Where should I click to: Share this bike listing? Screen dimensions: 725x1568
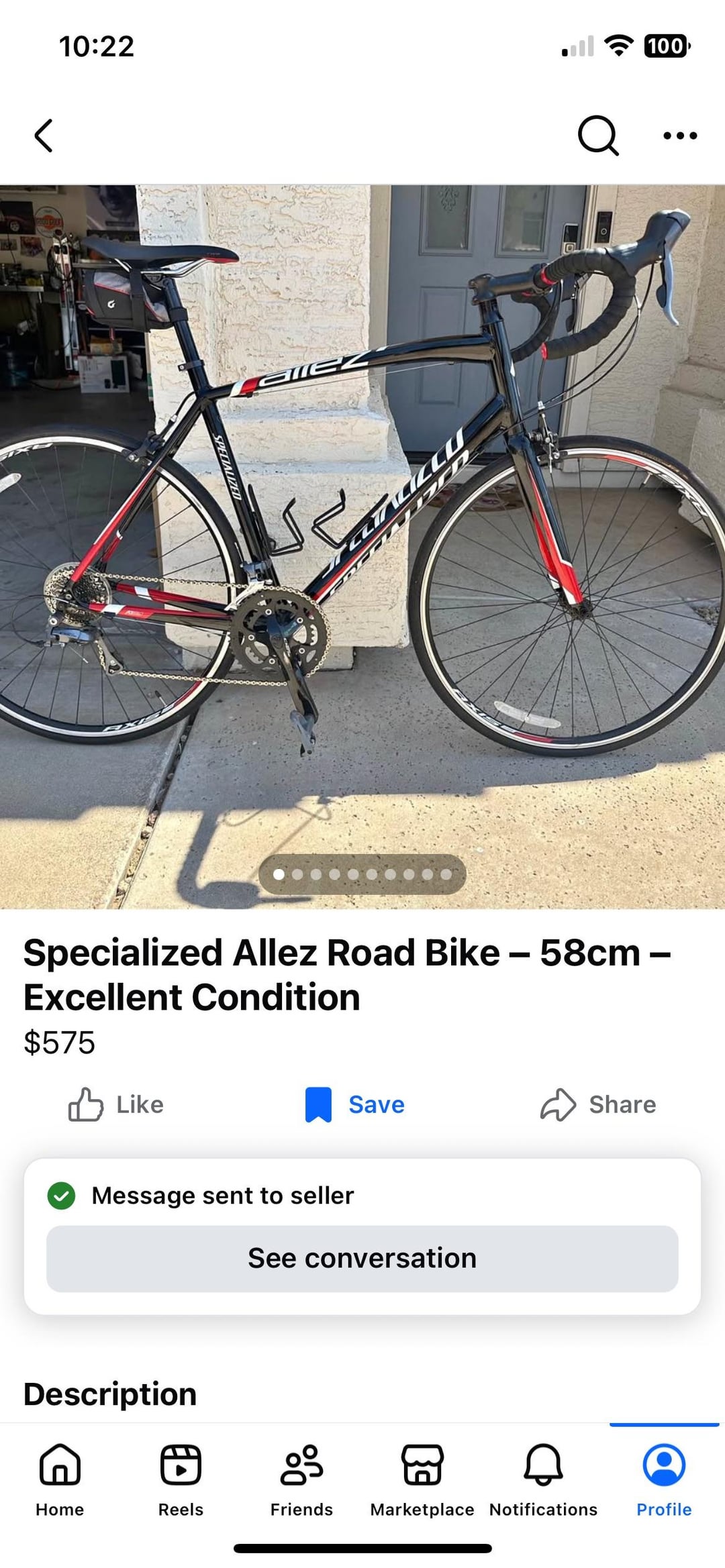(598, 1104)
